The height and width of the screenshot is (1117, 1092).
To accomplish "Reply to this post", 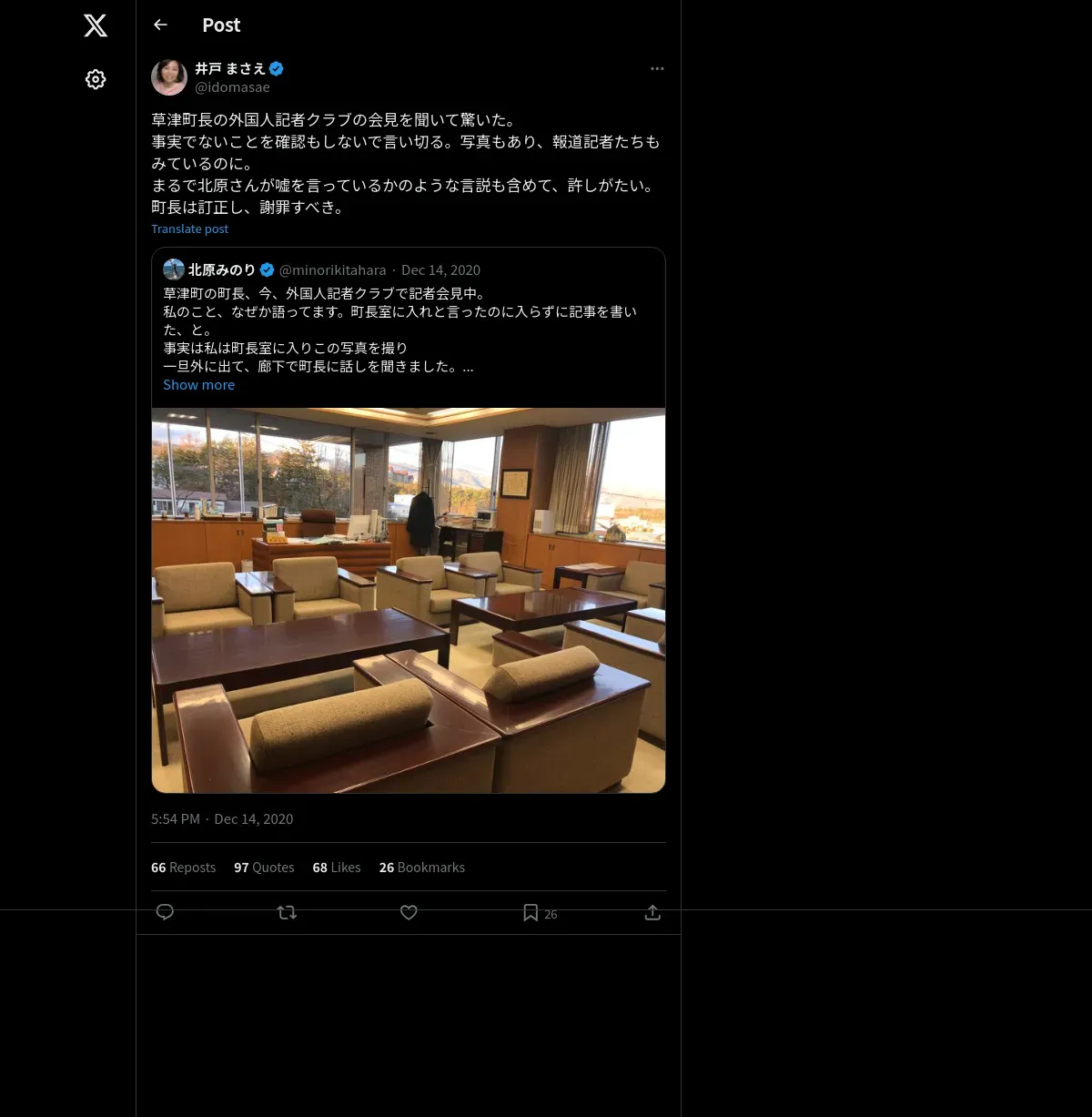I will coord(165,912).
